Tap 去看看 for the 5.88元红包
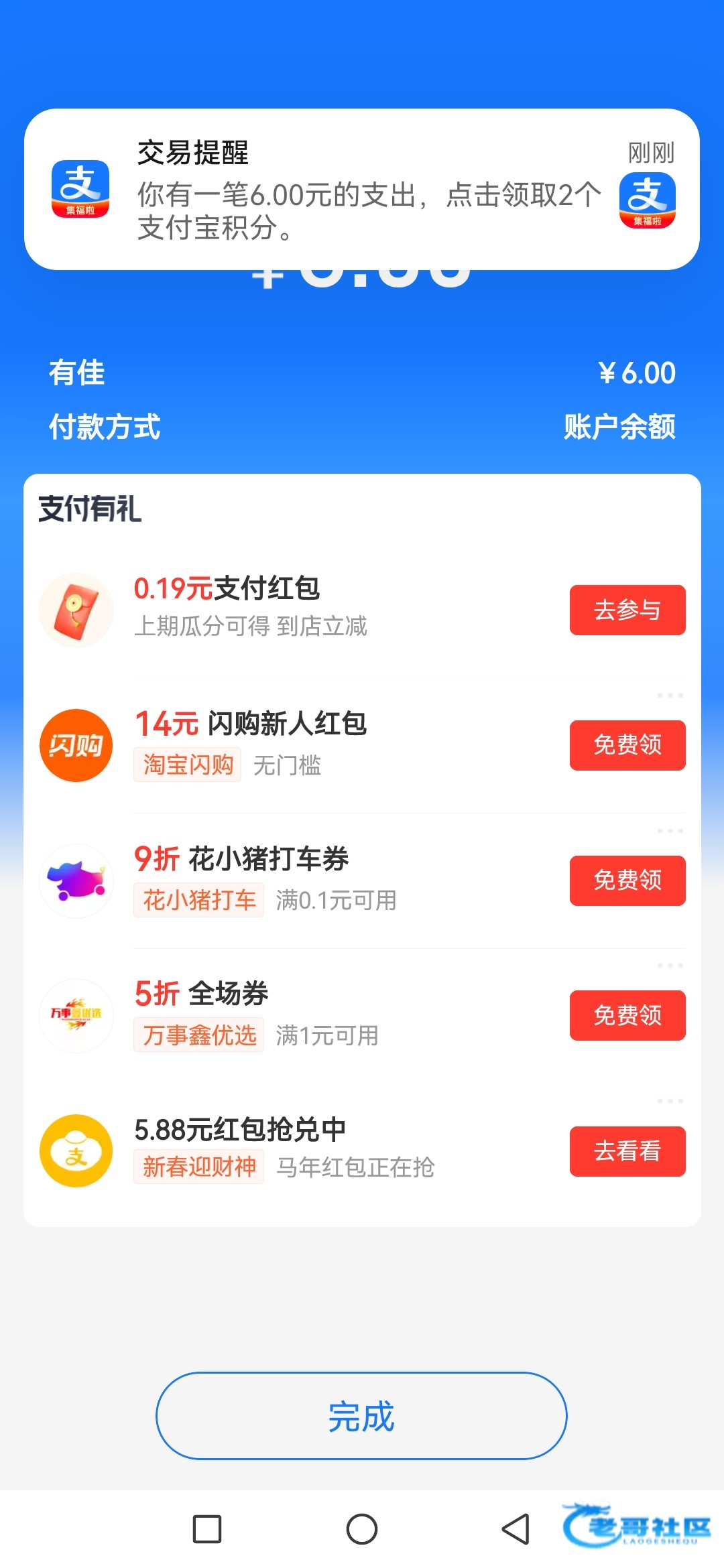Screen dimensions: 724x1568 [x=627, y=1151]
